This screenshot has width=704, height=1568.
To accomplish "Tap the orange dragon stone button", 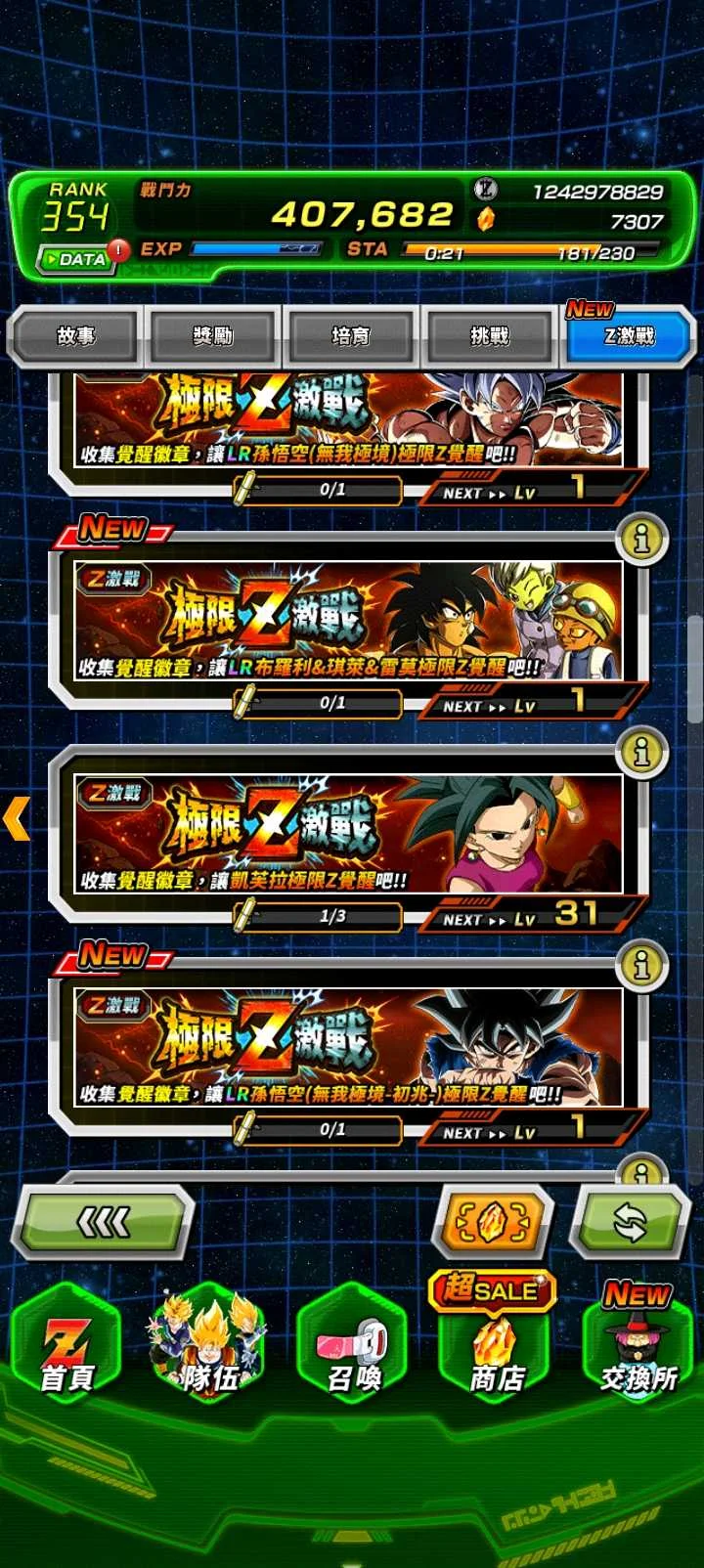I will [x=494, y=1222].
